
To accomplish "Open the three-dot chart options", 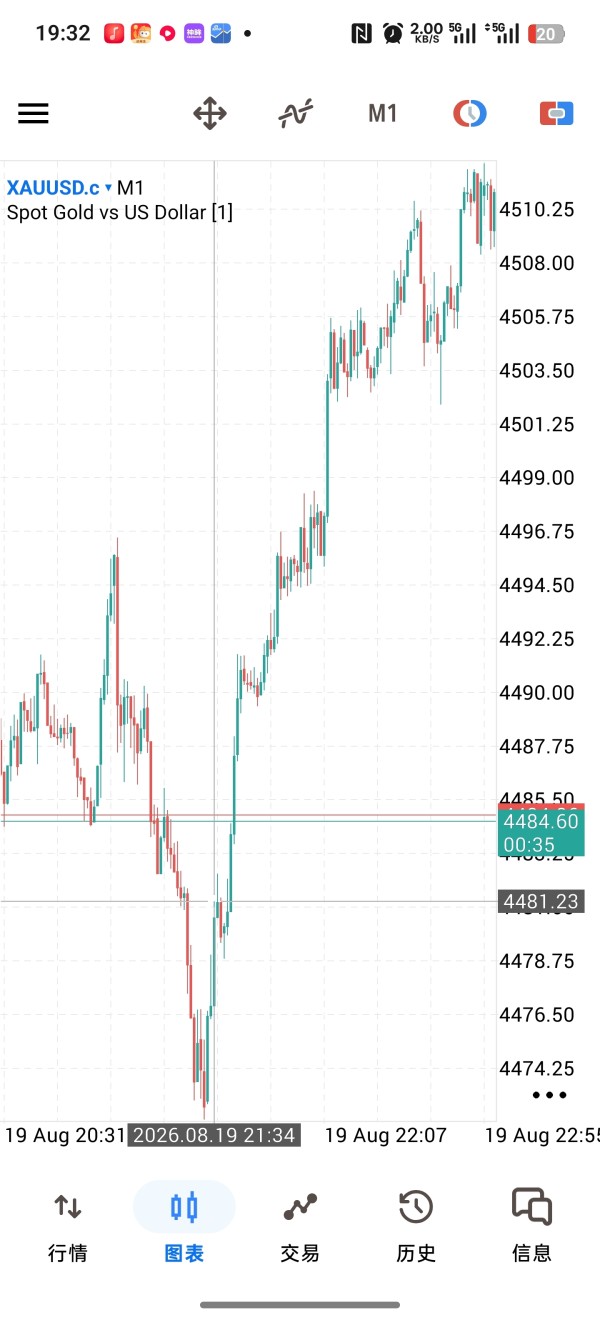I will coord(550,1095).
